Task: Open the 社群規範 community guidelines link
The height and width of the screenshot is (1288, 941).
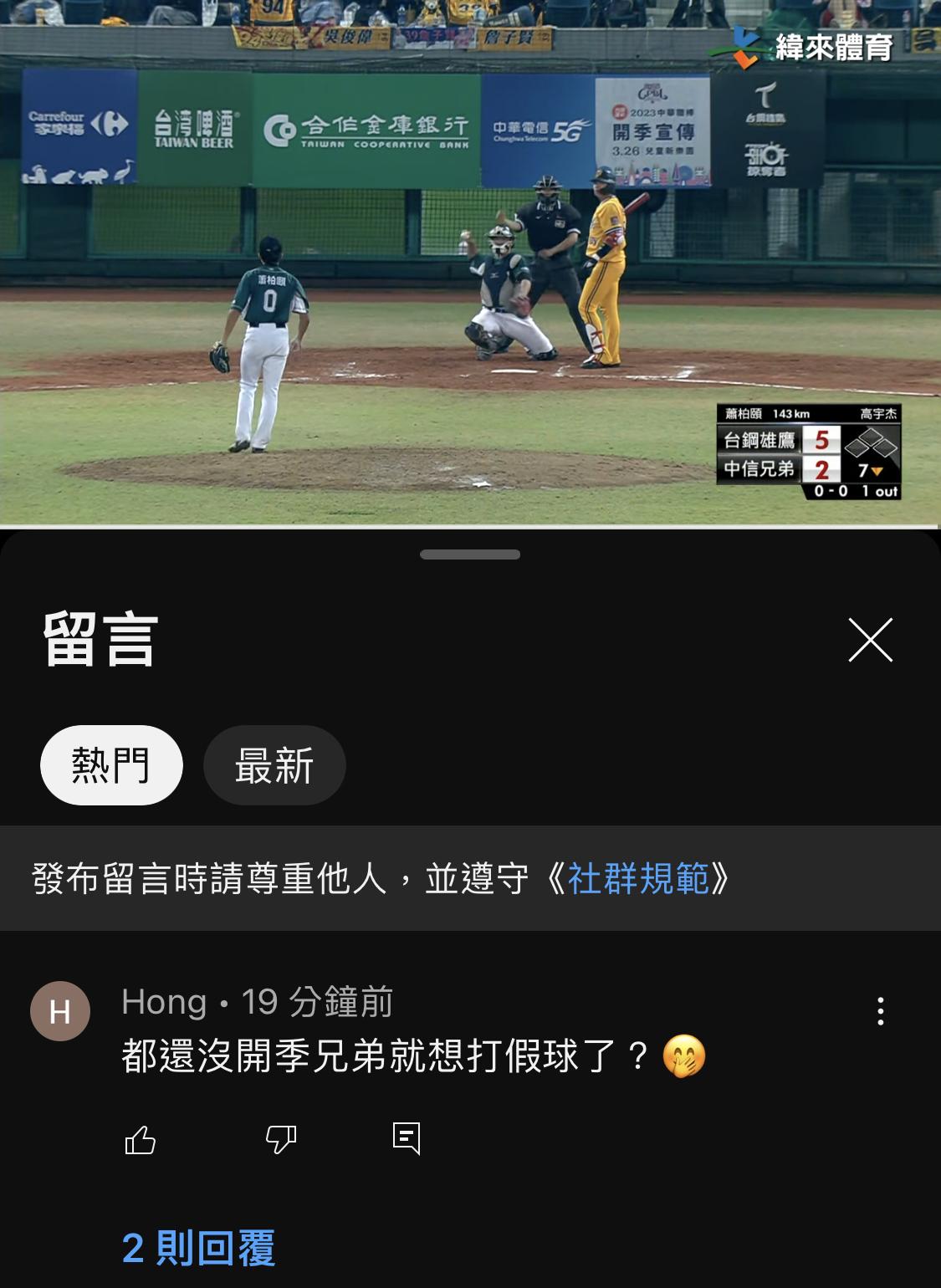Action: click(638, 879)
